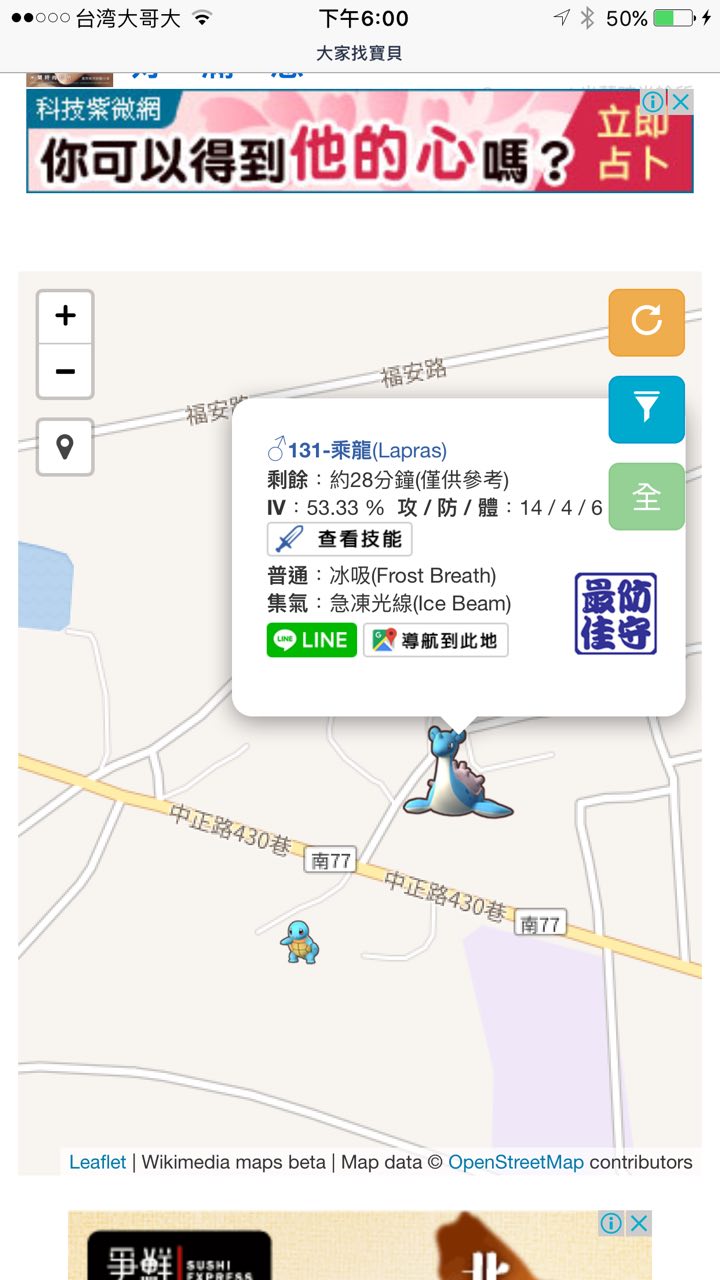The height and width of the screenshot is (1280, 720).
Task: Open the OpenStreetMap link
Action: [515, 1162]
